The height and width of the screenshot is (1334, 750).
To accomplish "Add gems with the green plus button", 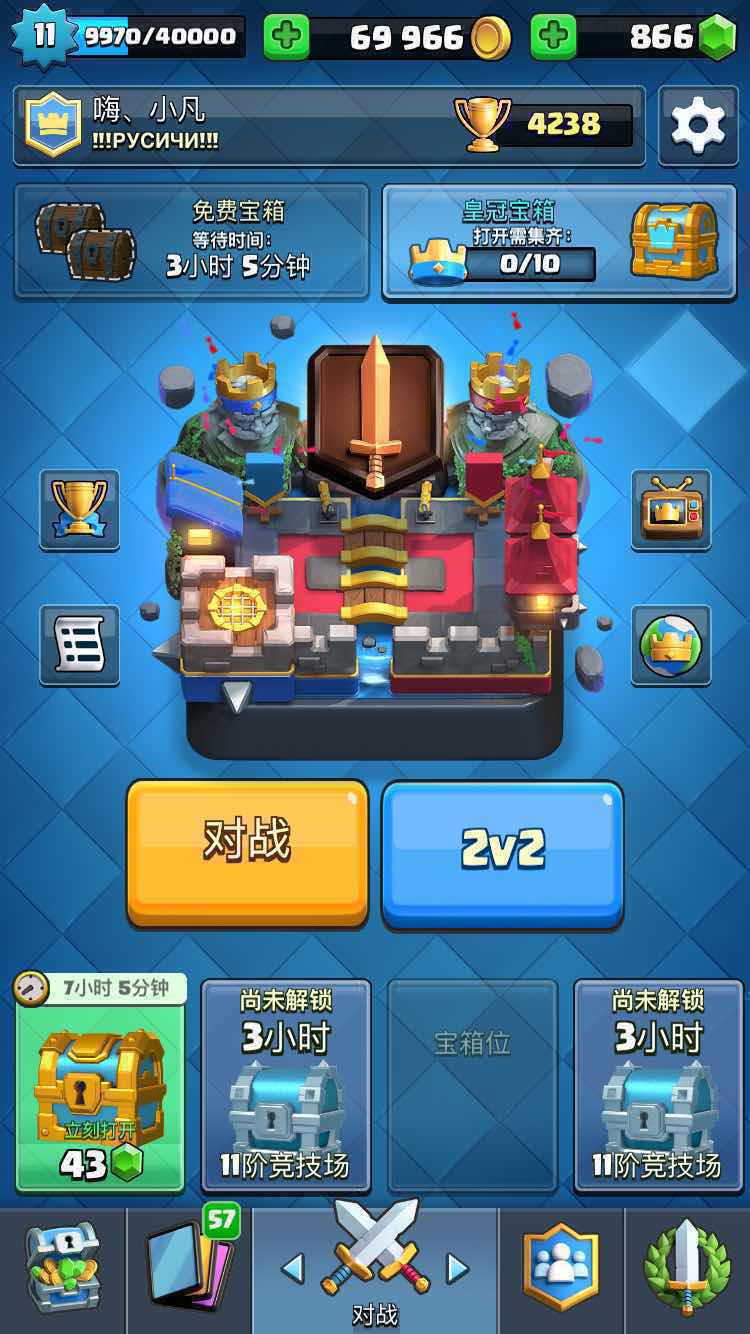I will (553, 38).
